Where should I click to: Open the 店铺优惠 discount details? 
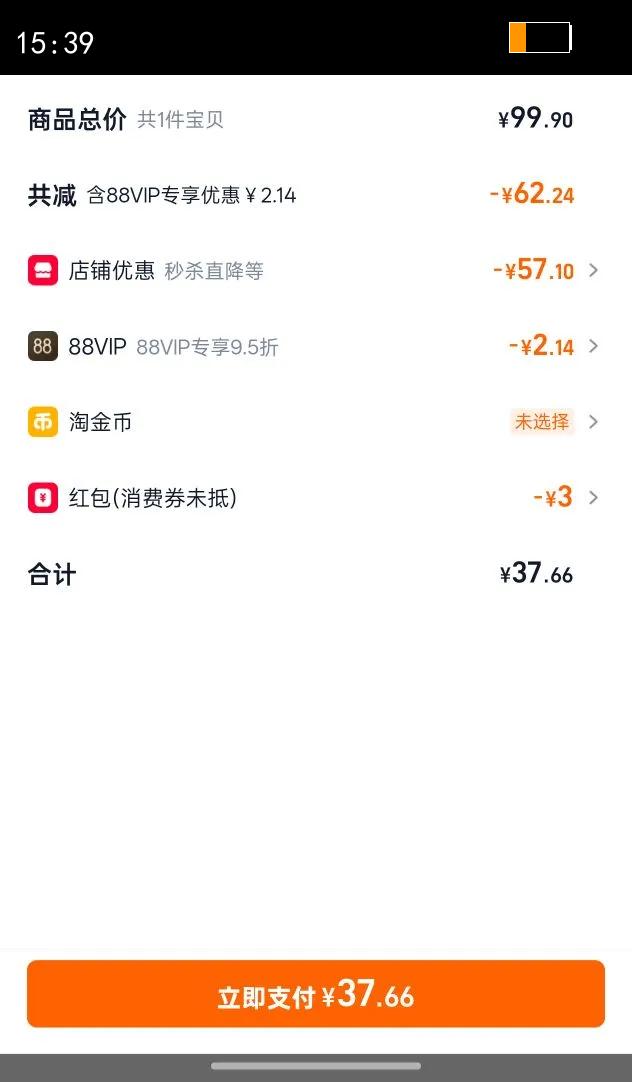pos(315,271)
